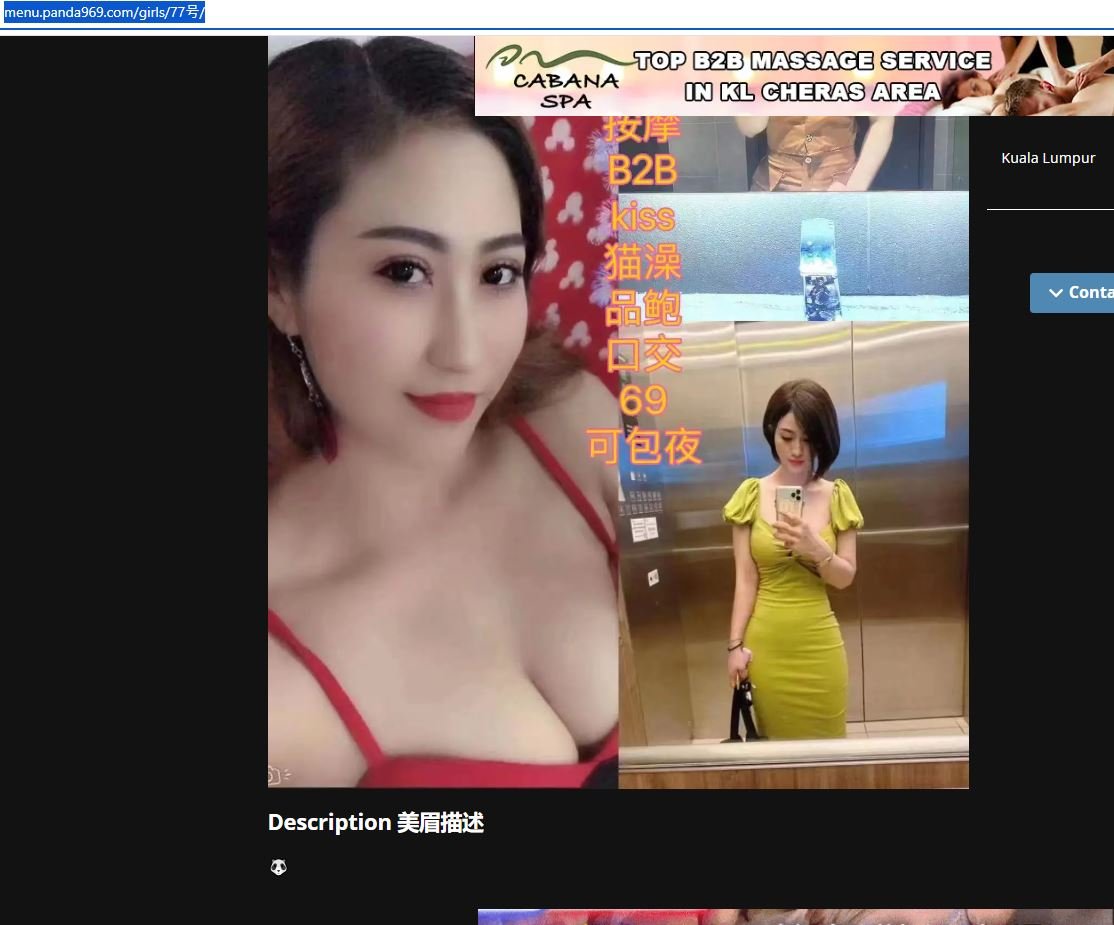The image size is (1114, 925).
Task: Tap the browser address bar URL
Action: coord(104,13)
